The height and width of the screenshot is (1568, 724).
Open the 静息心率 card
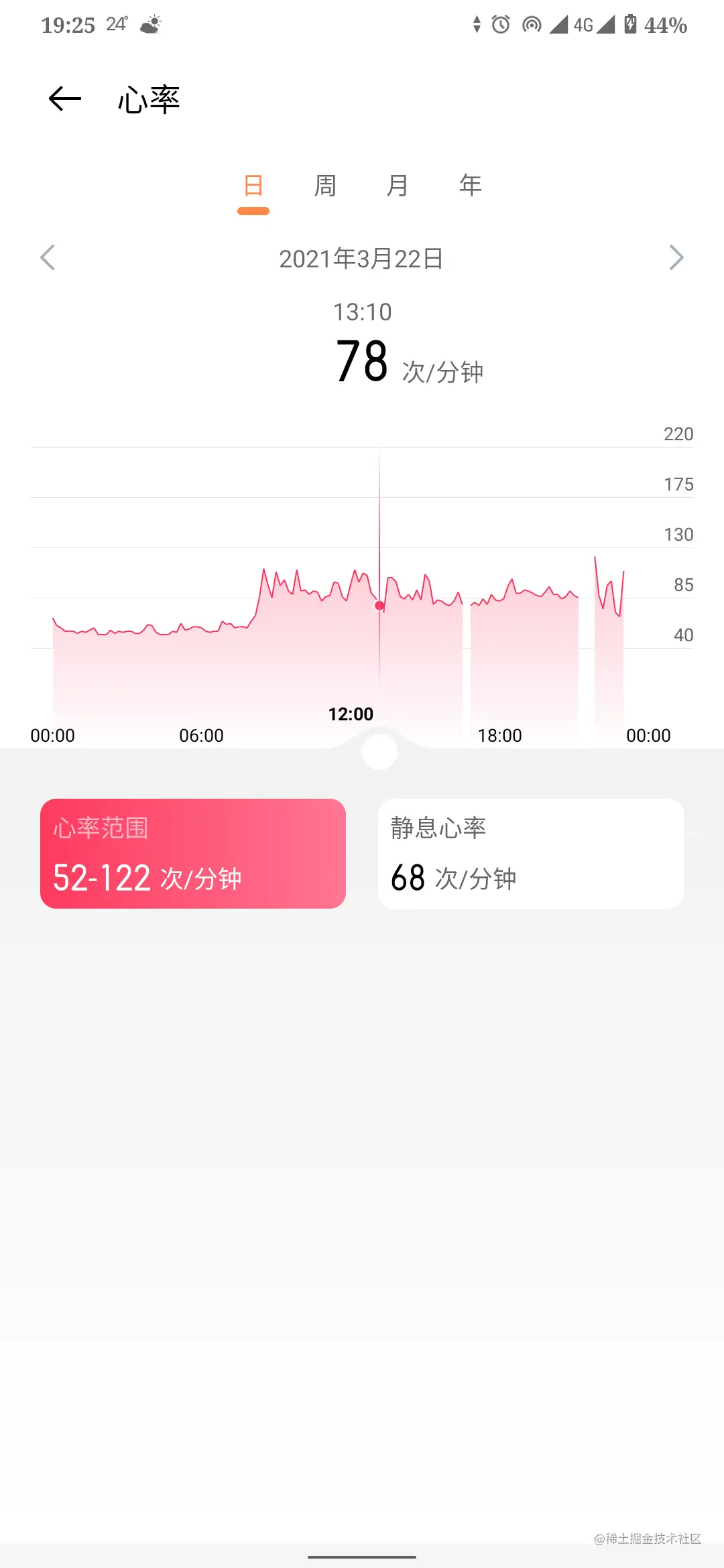[530, 853]
